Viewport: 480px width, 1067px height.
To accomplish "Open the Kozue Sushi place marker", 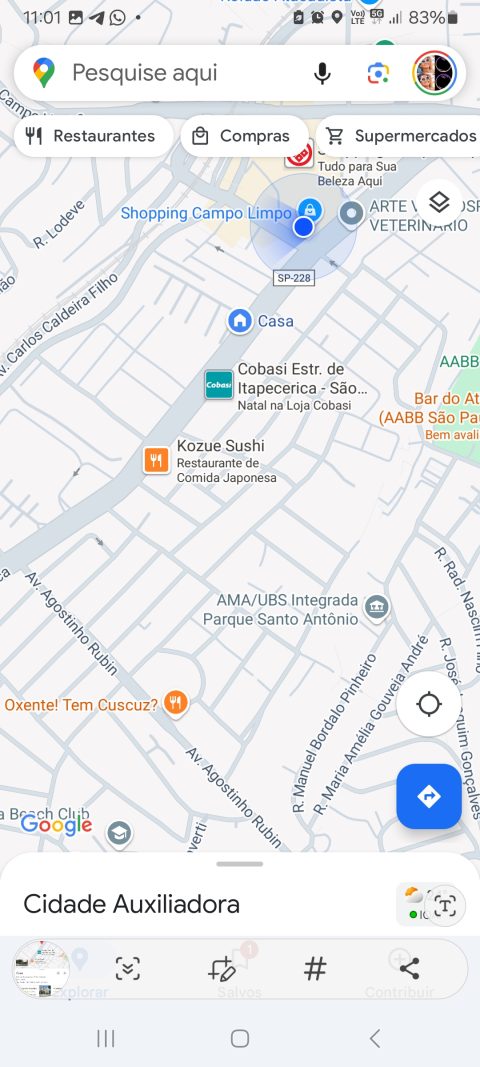I will [156, 460].
